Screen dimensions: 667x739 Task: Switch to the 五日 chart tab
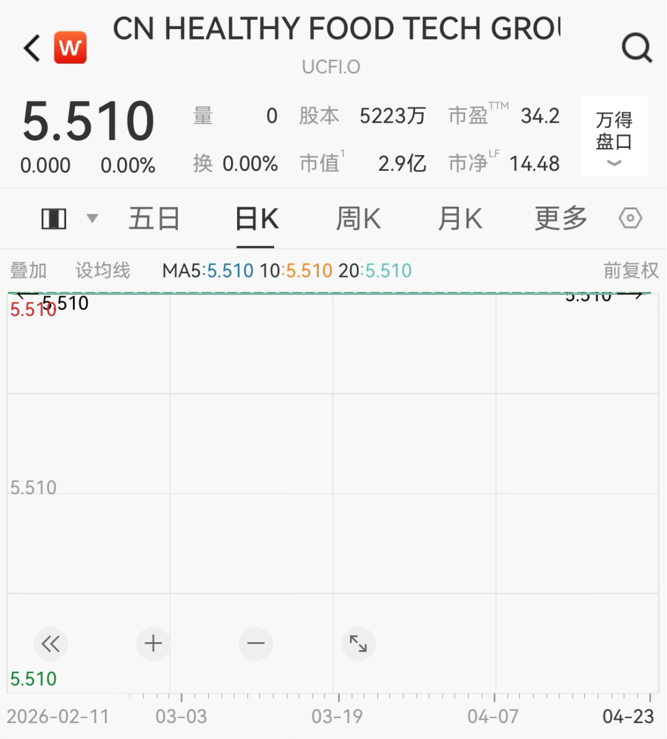(x=154, y=218)
